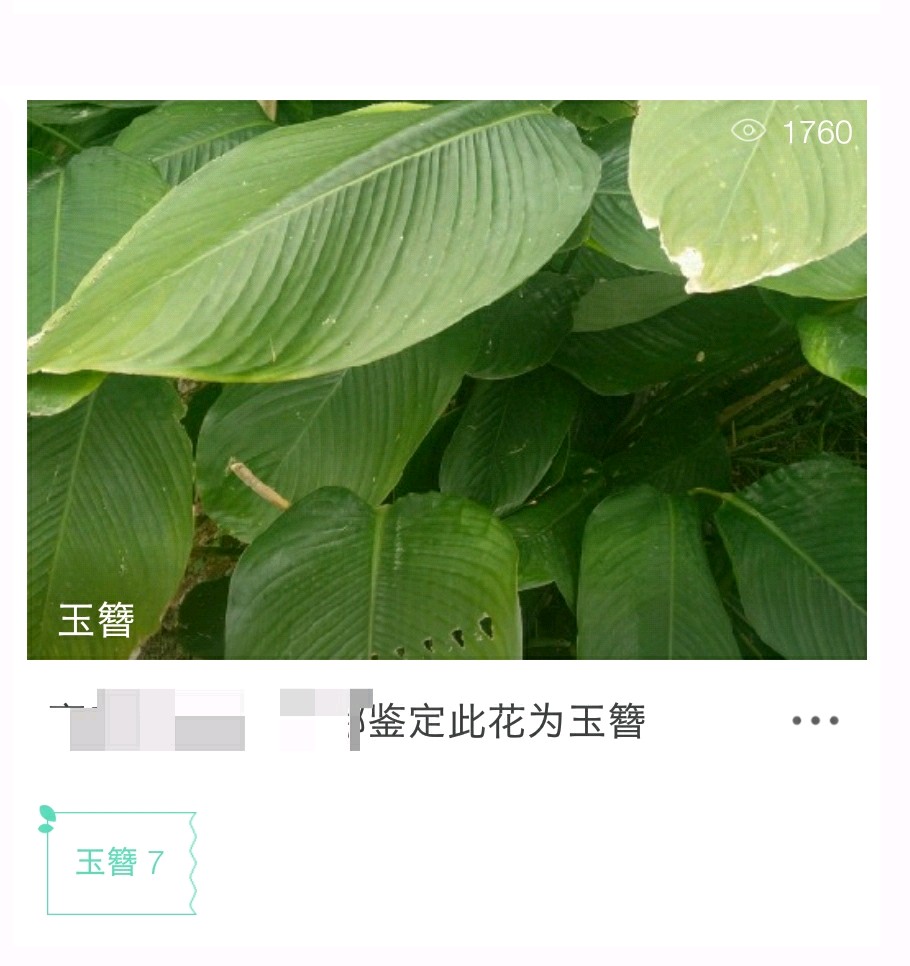Open the three-dot overflow menu
This screenshot has height=966, width=910.
[x=815, y=721]
